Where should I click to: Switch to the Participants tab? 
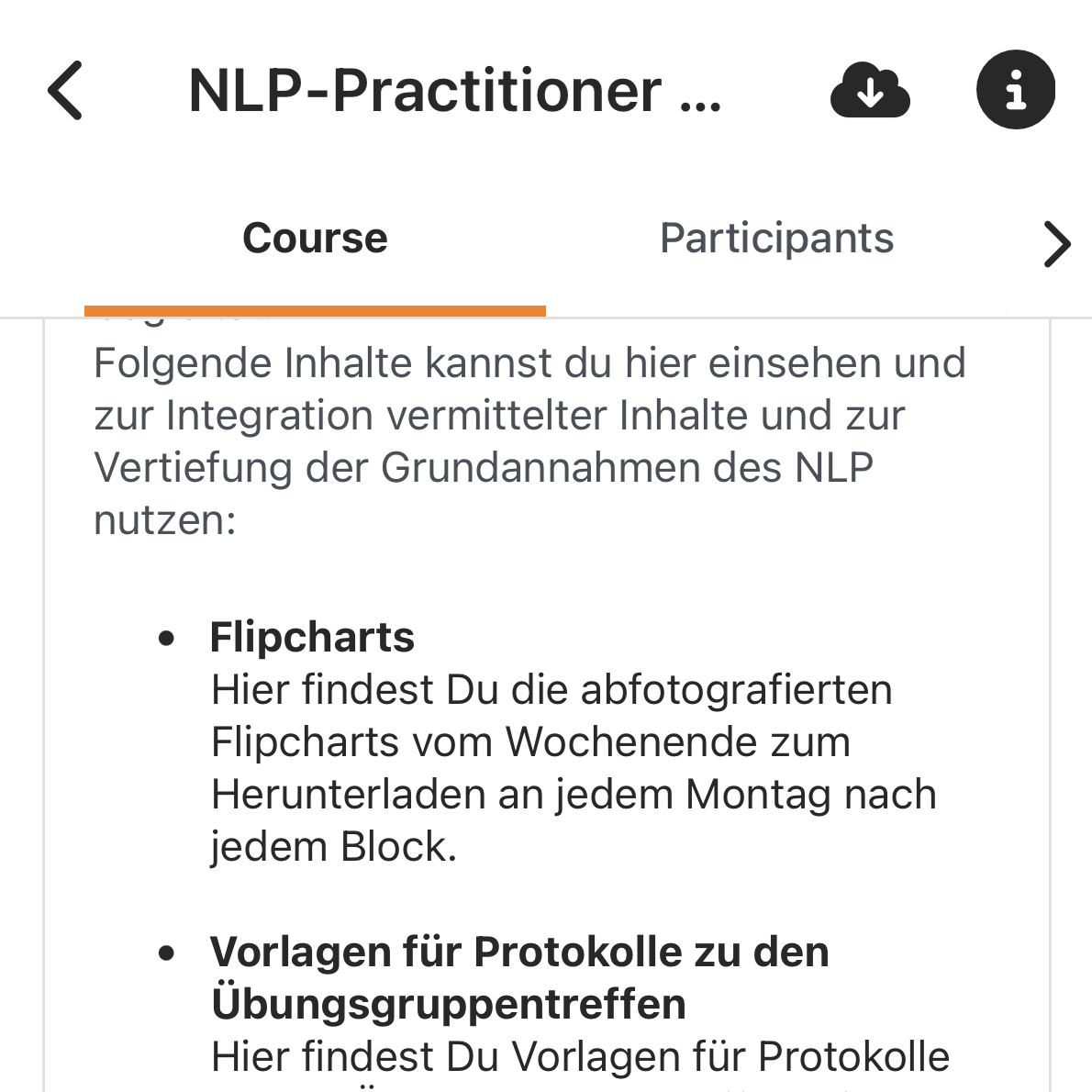click(x=776, y=239)
